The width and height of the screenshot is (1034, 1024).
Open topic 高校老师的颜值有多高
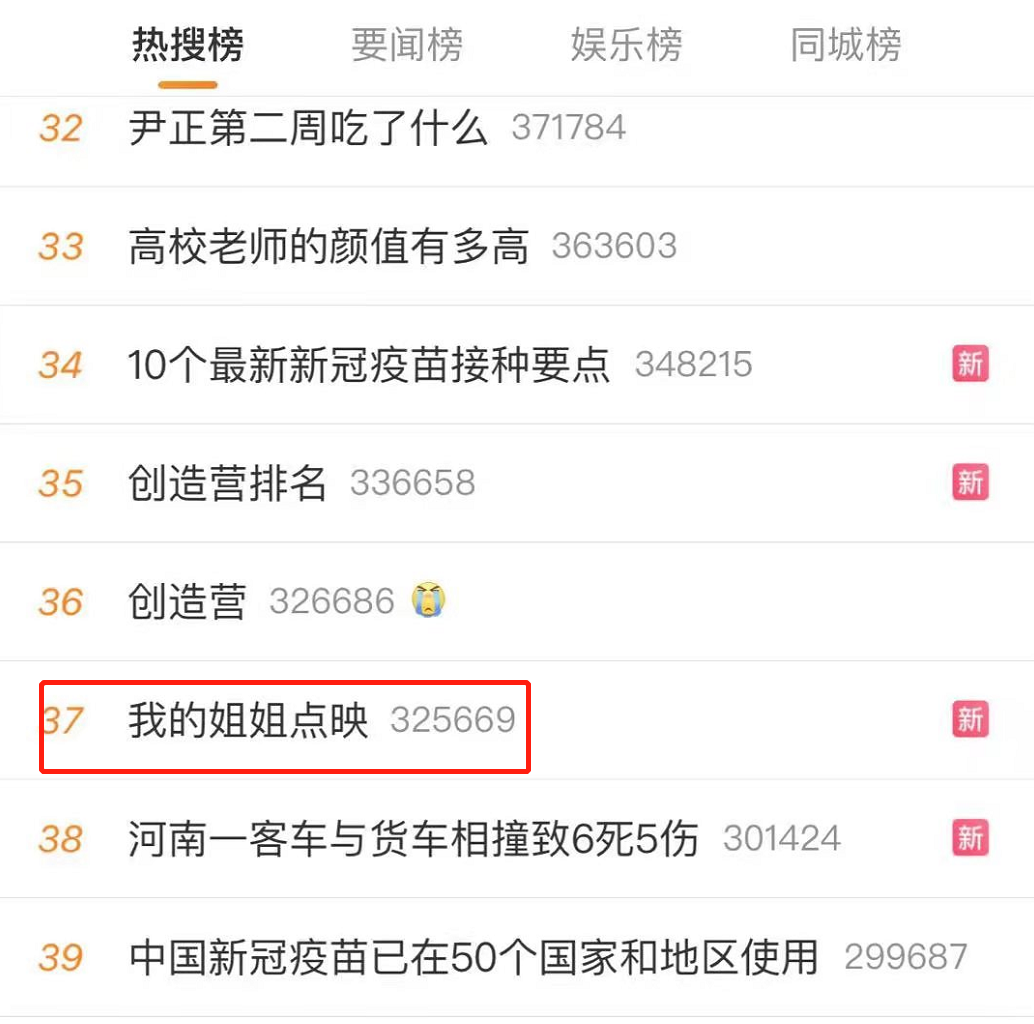329,247
